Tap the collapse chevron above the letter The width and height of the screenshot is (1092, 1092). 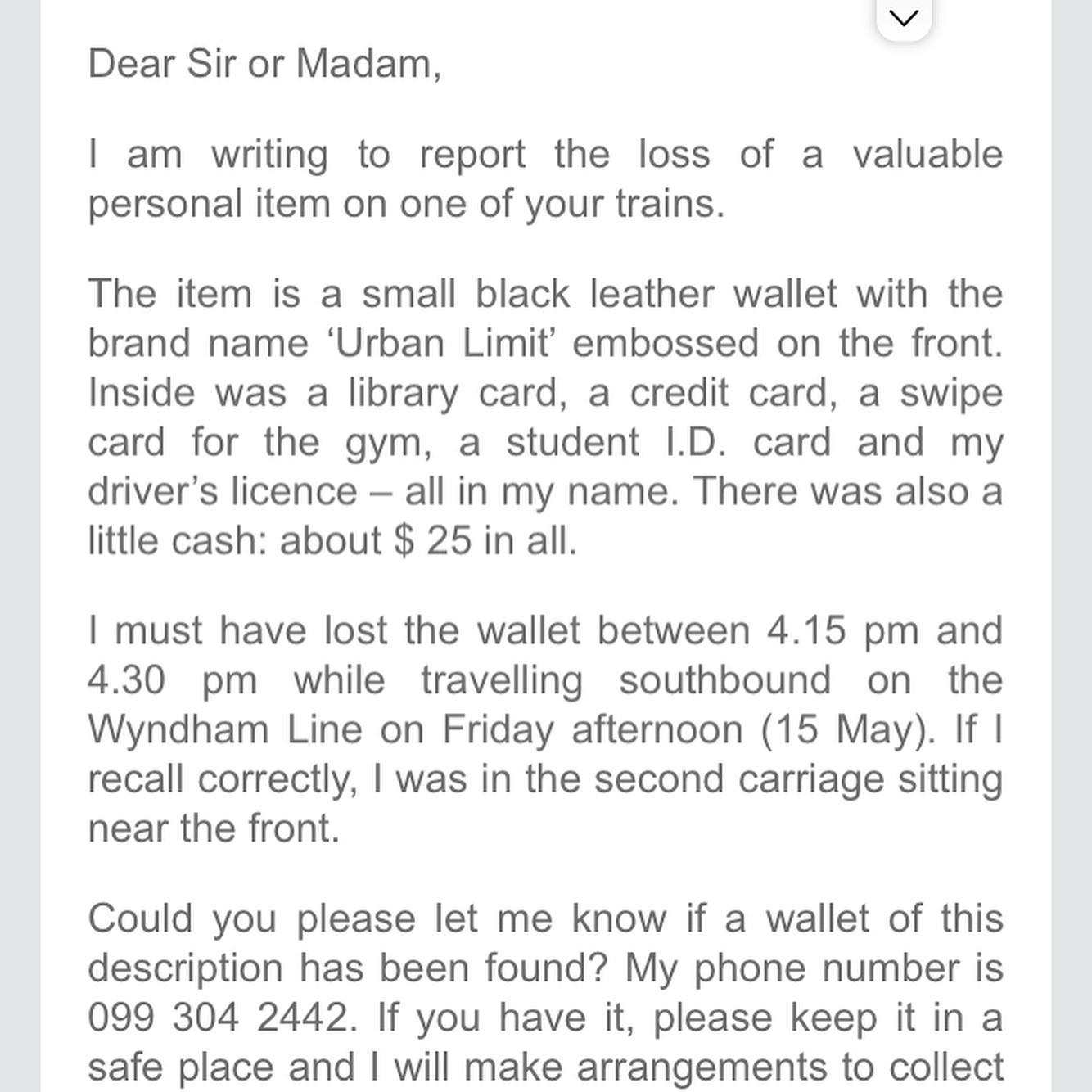pos(904,18)
